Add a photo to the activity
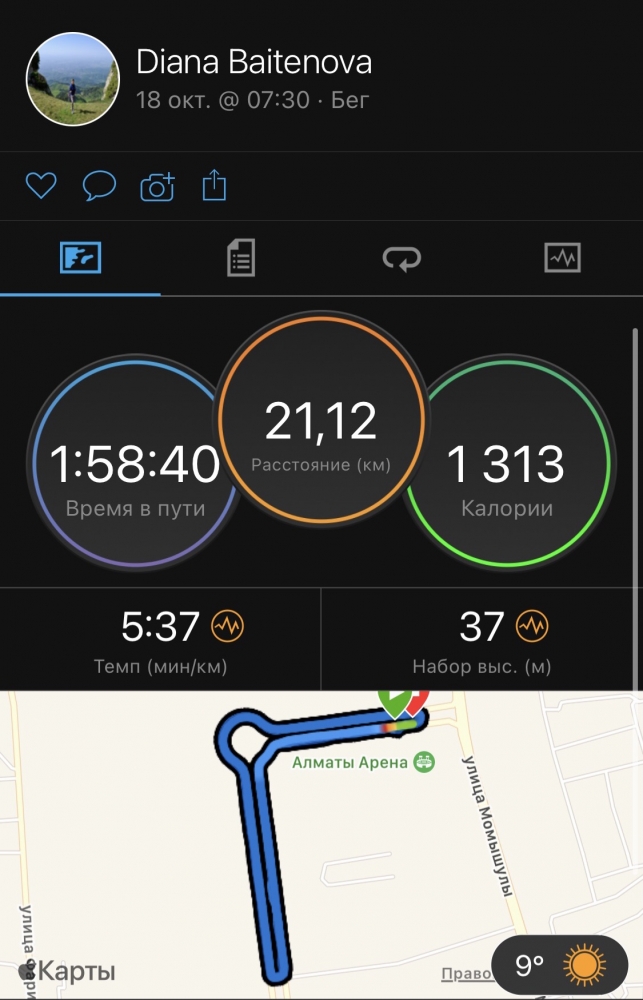643x1000 pixels. click(157, 186)
